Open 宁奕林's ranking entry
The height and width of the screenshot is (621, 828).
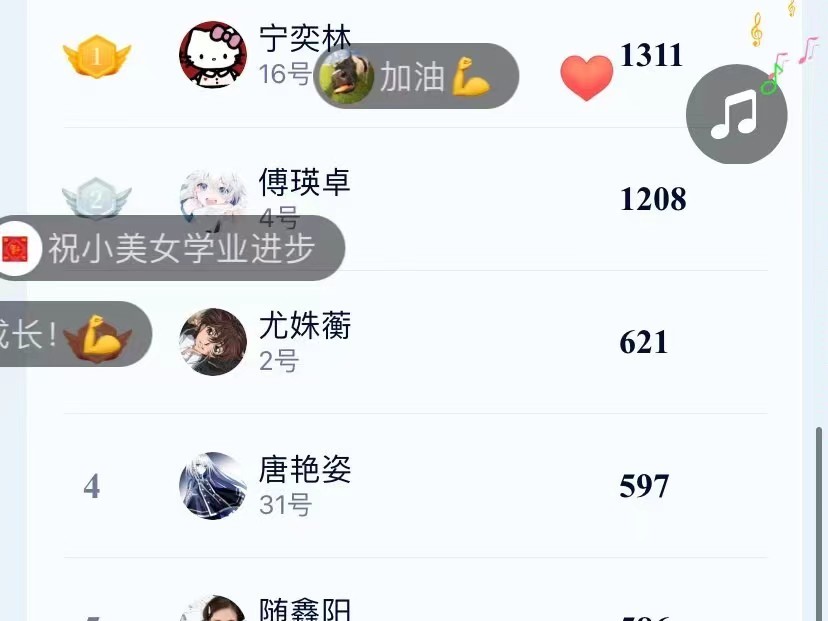pyautogui.click(x=304, y=38)
